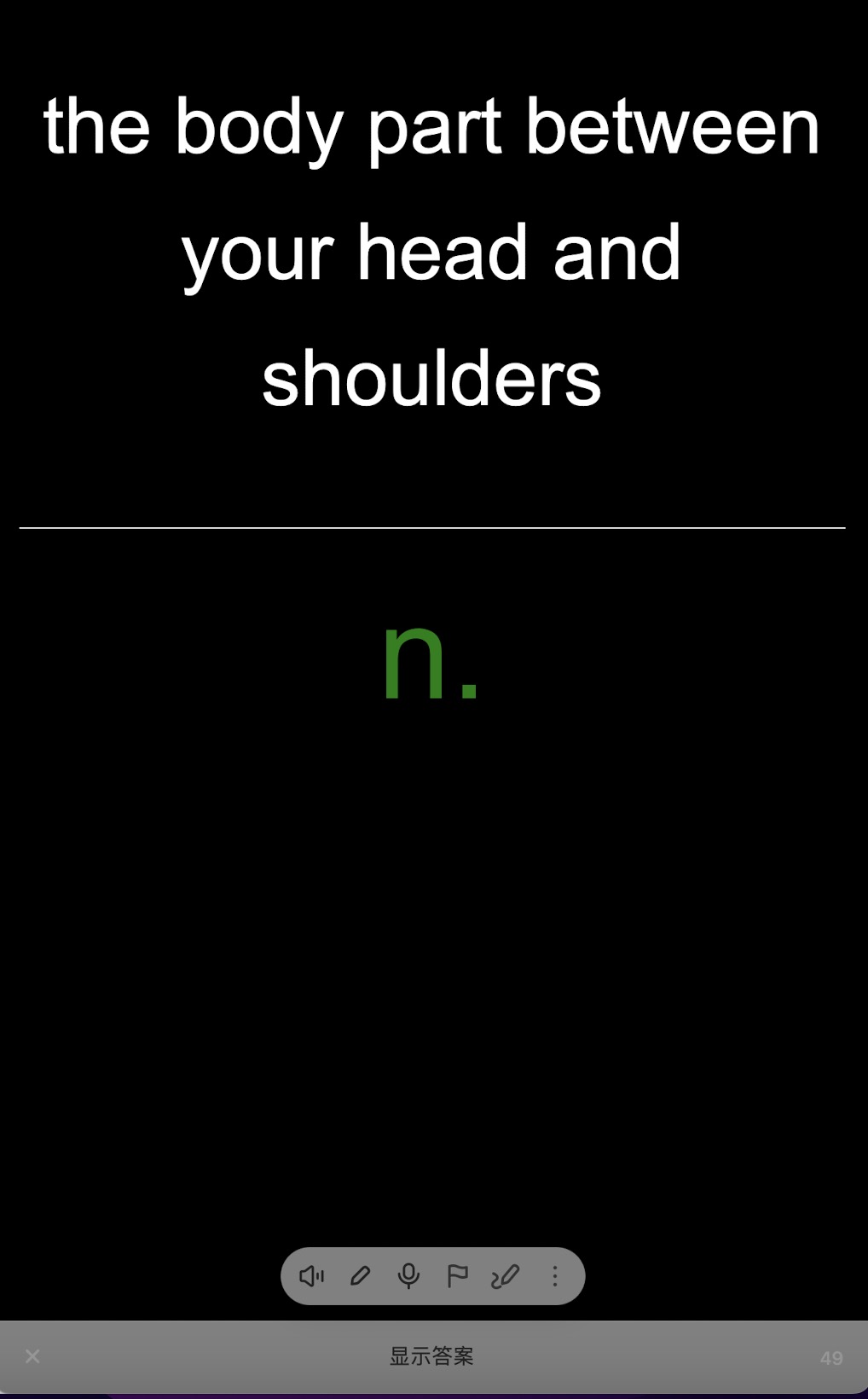Edit this card with the pencil icon
Viewport: 868px width, 1399px height.
(360, 1276)
